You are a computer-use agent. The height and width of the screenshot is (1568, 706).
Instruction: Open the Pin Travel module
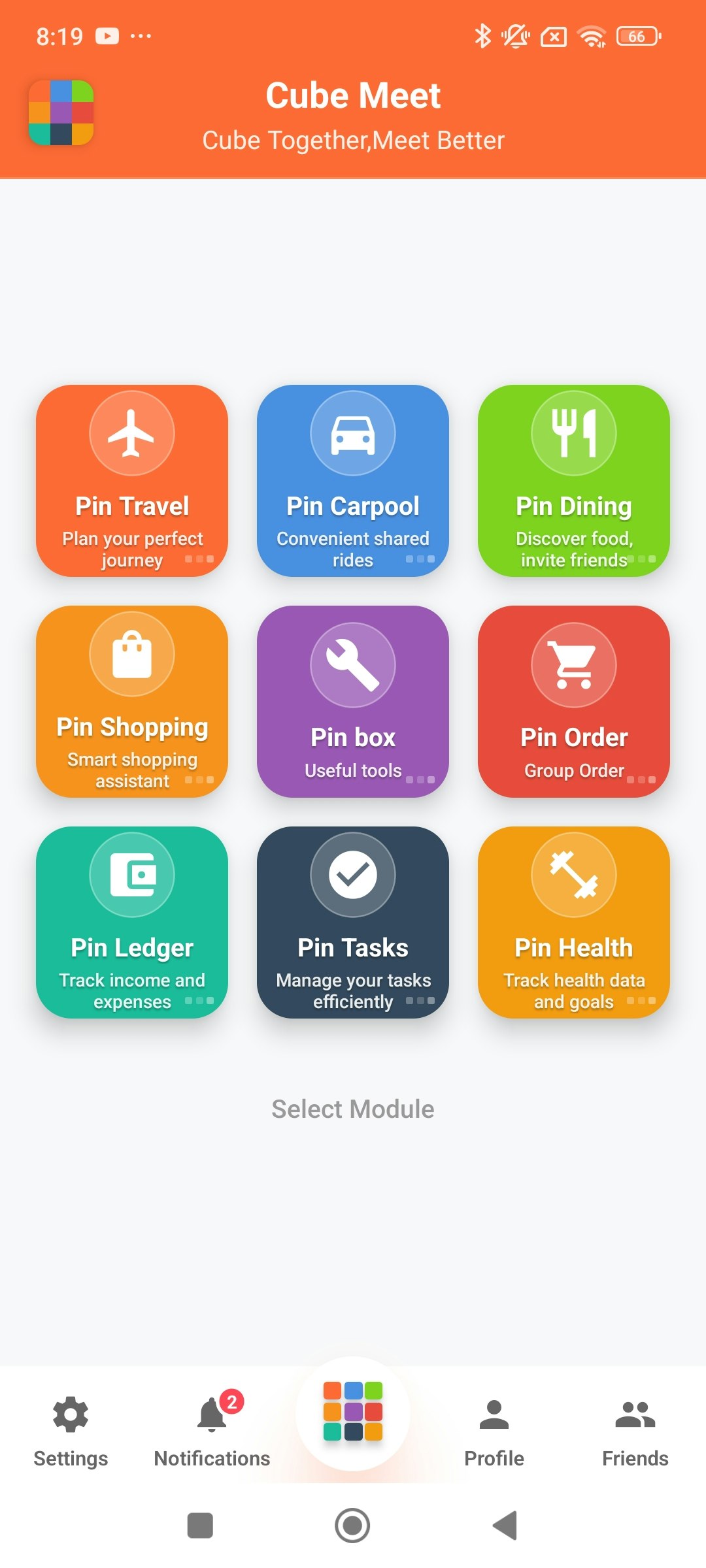coord(132,481)
